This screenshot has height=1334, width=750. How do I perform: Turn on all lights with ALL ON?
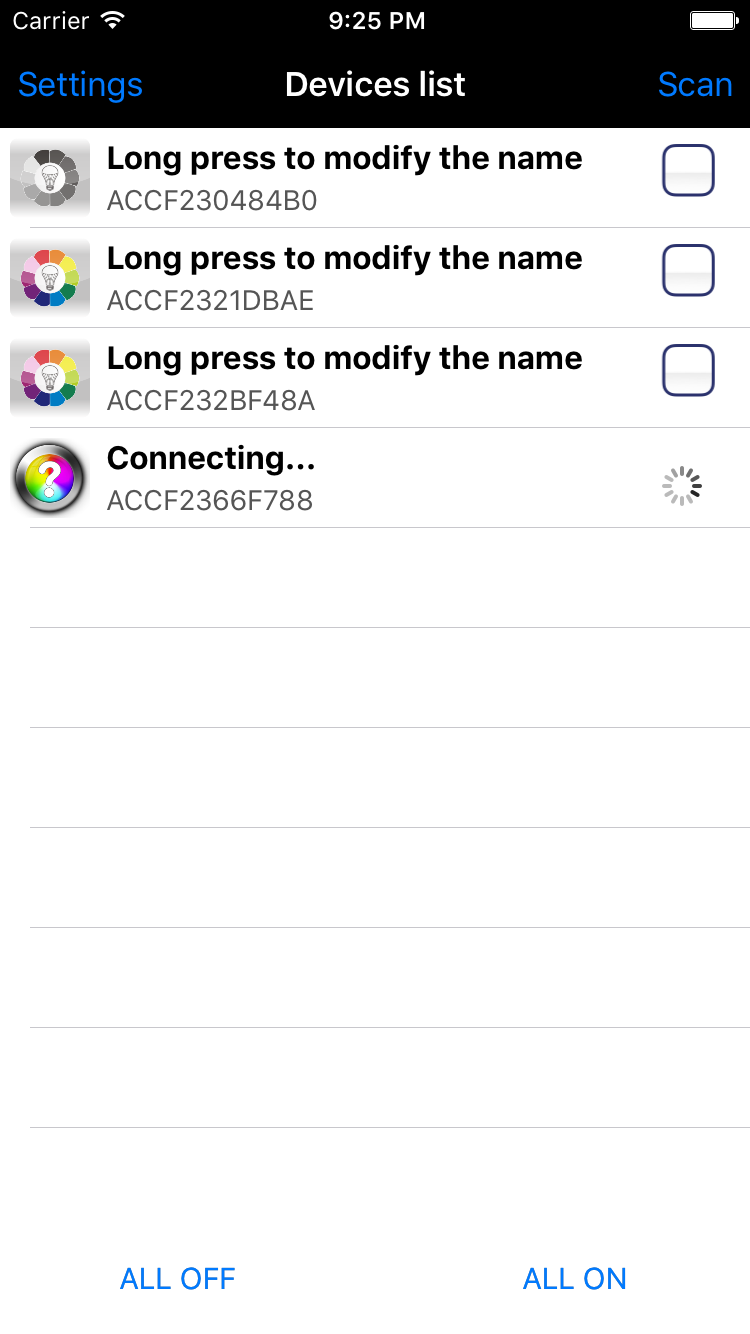(575, 1278)
